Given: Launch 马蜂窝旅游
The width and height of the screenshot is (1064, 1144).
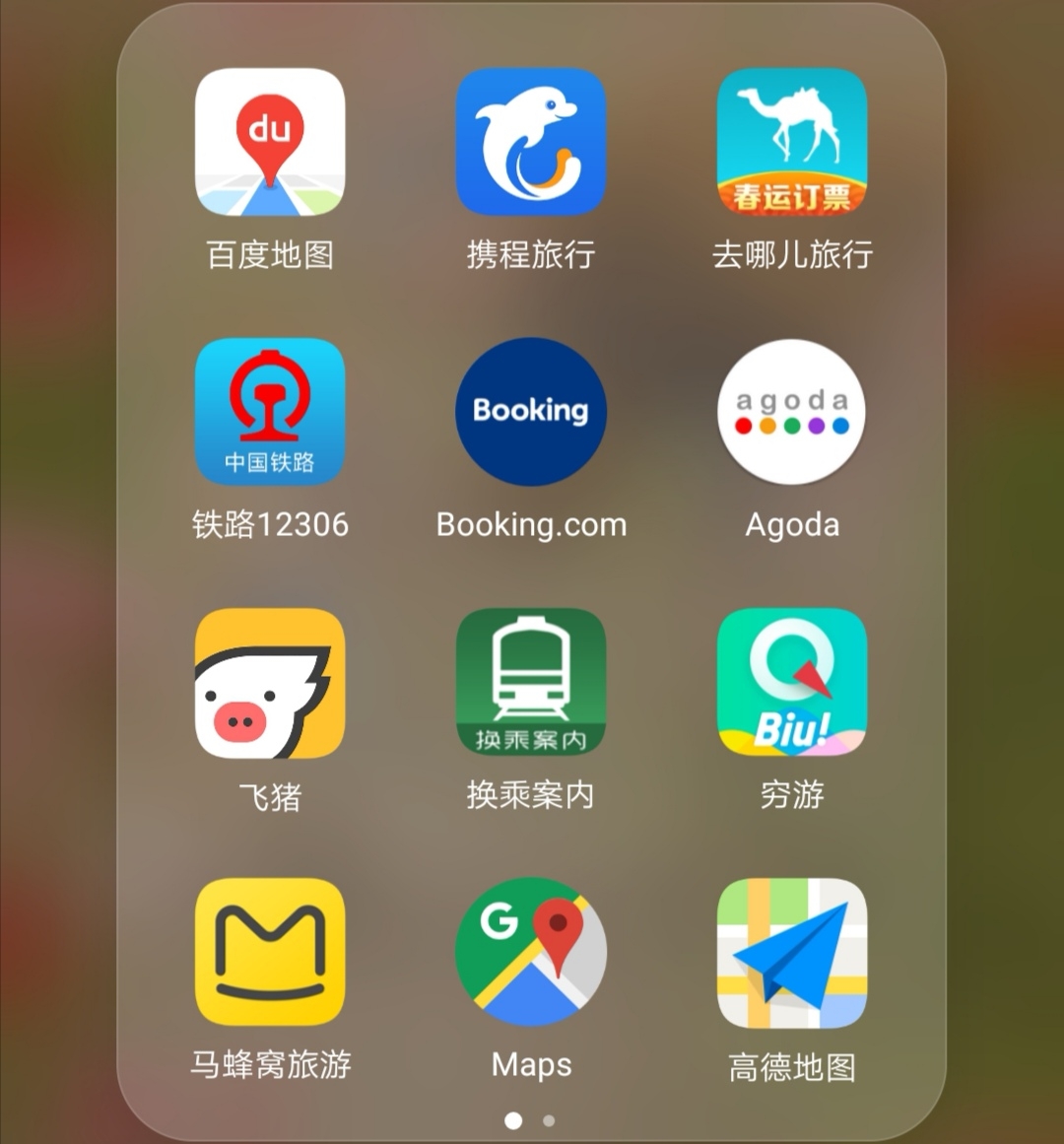Looking at the screenshot, I should [270, 953].
